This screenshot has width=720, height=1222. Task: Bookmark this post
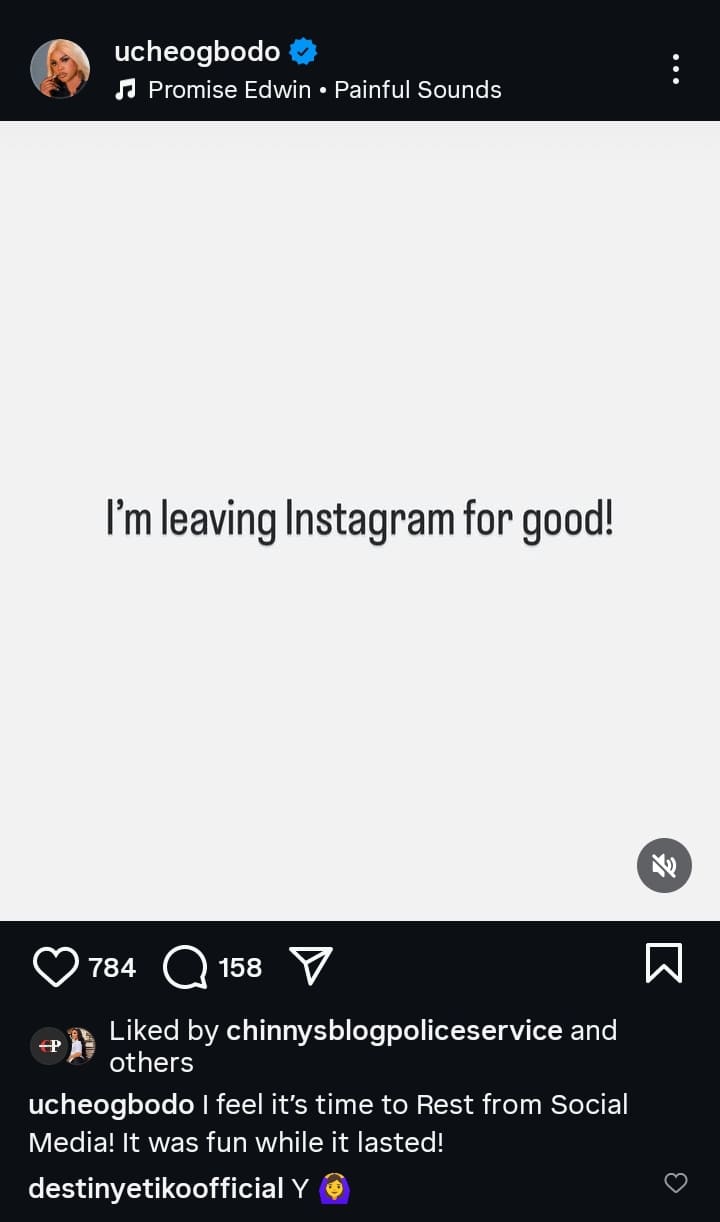click(664, 964)
